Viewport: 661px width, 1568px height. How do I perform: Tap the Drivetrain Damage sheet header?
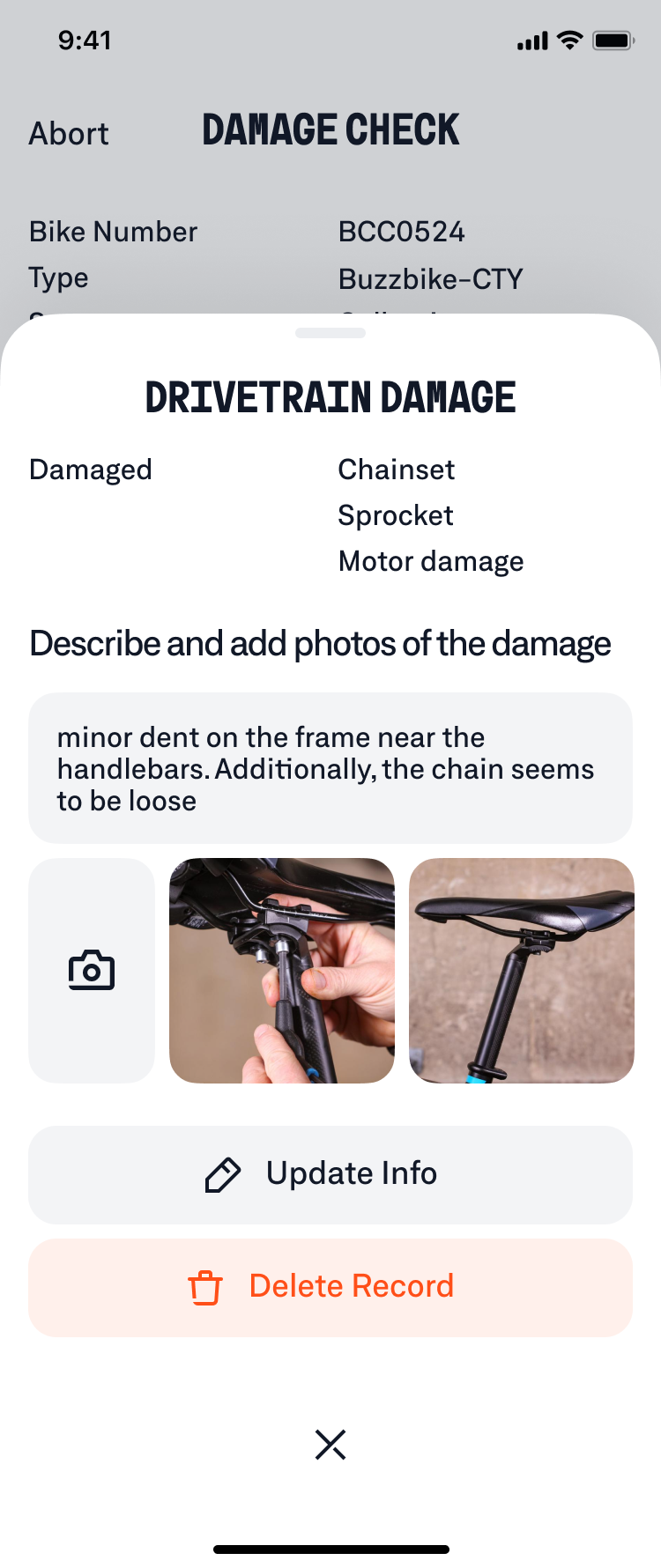[330, 396]
